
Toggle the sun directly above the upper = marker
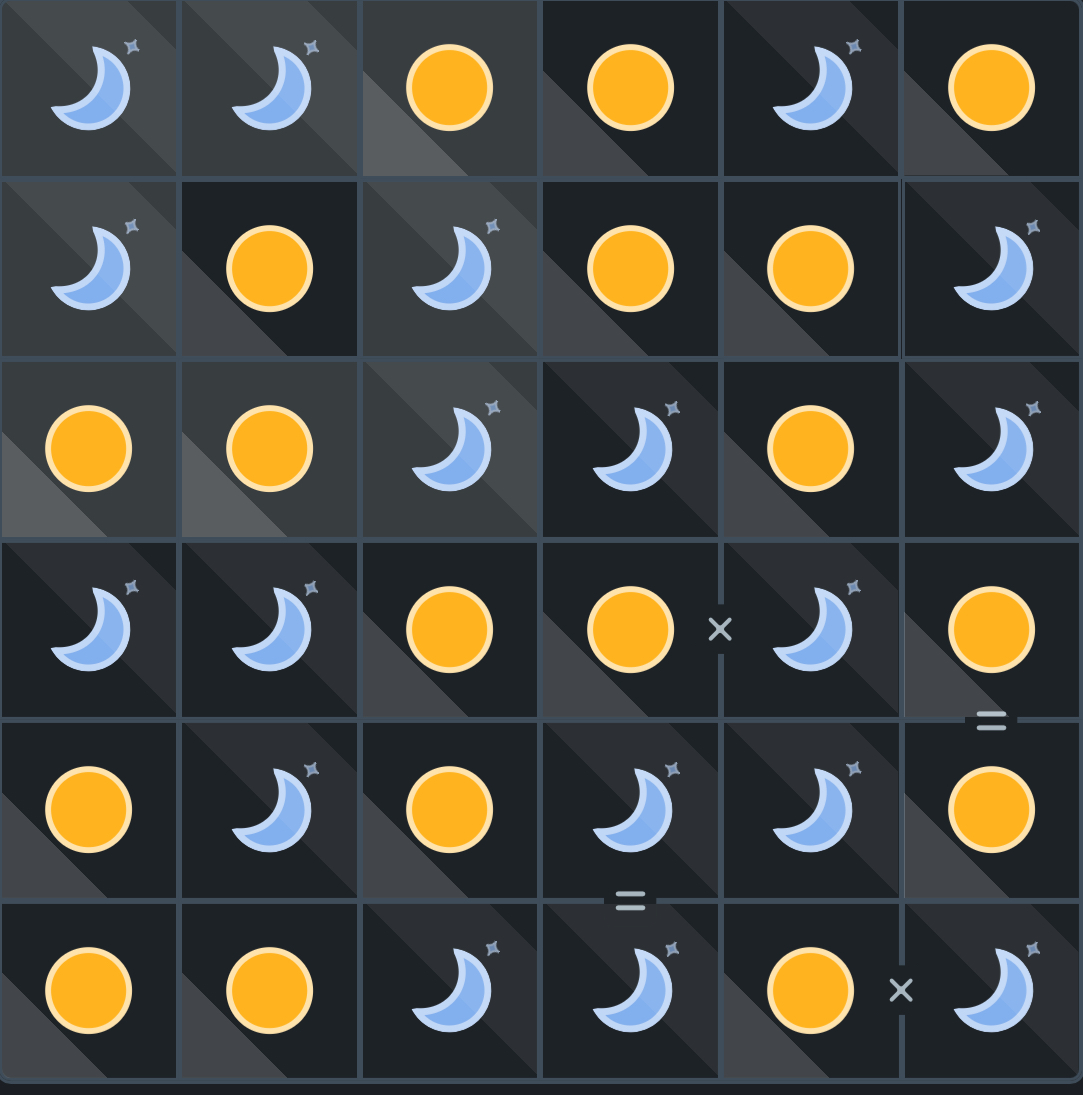(991, 630)
